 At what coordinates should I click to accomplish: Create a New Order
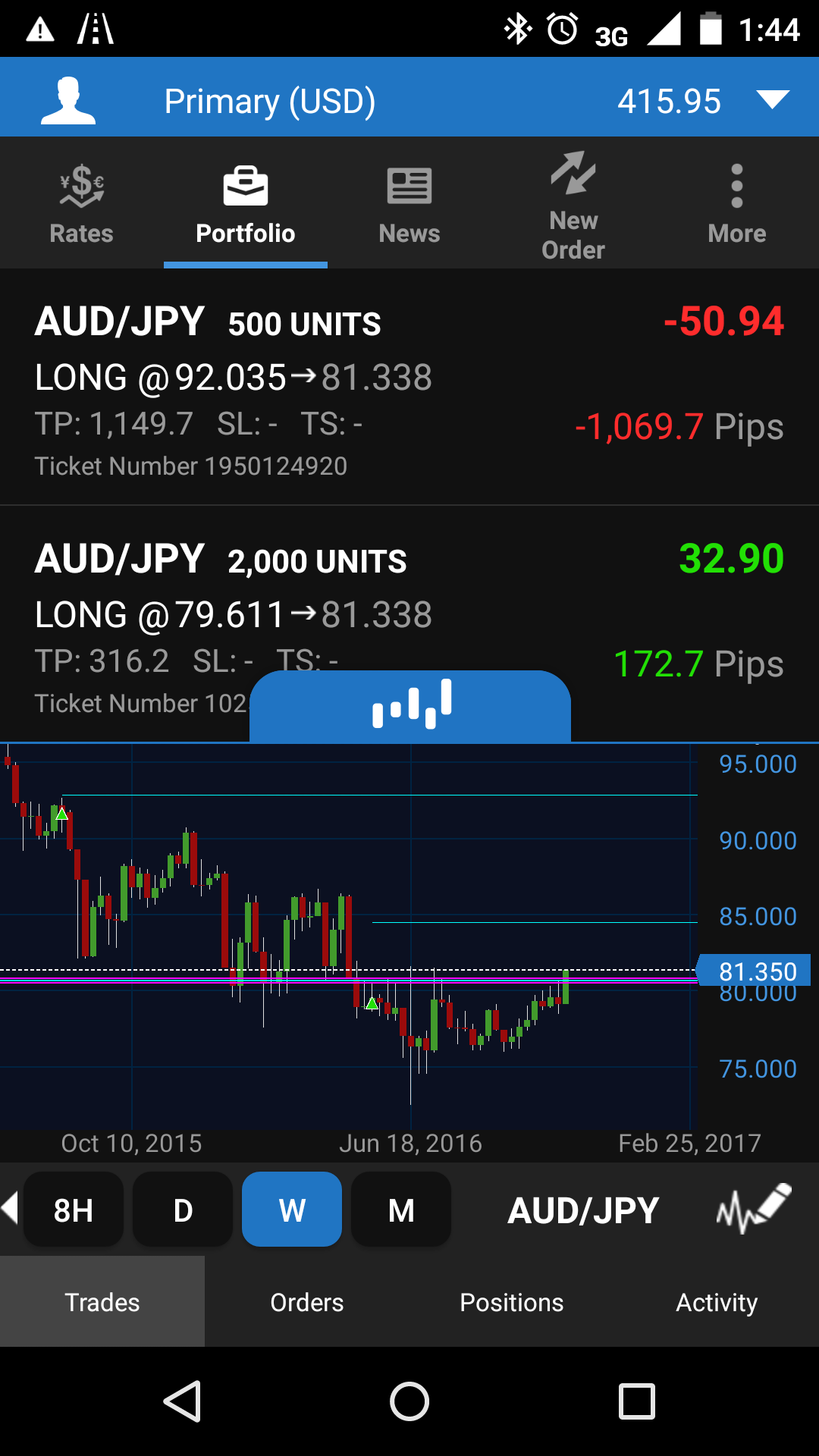(x=573, y=205)
